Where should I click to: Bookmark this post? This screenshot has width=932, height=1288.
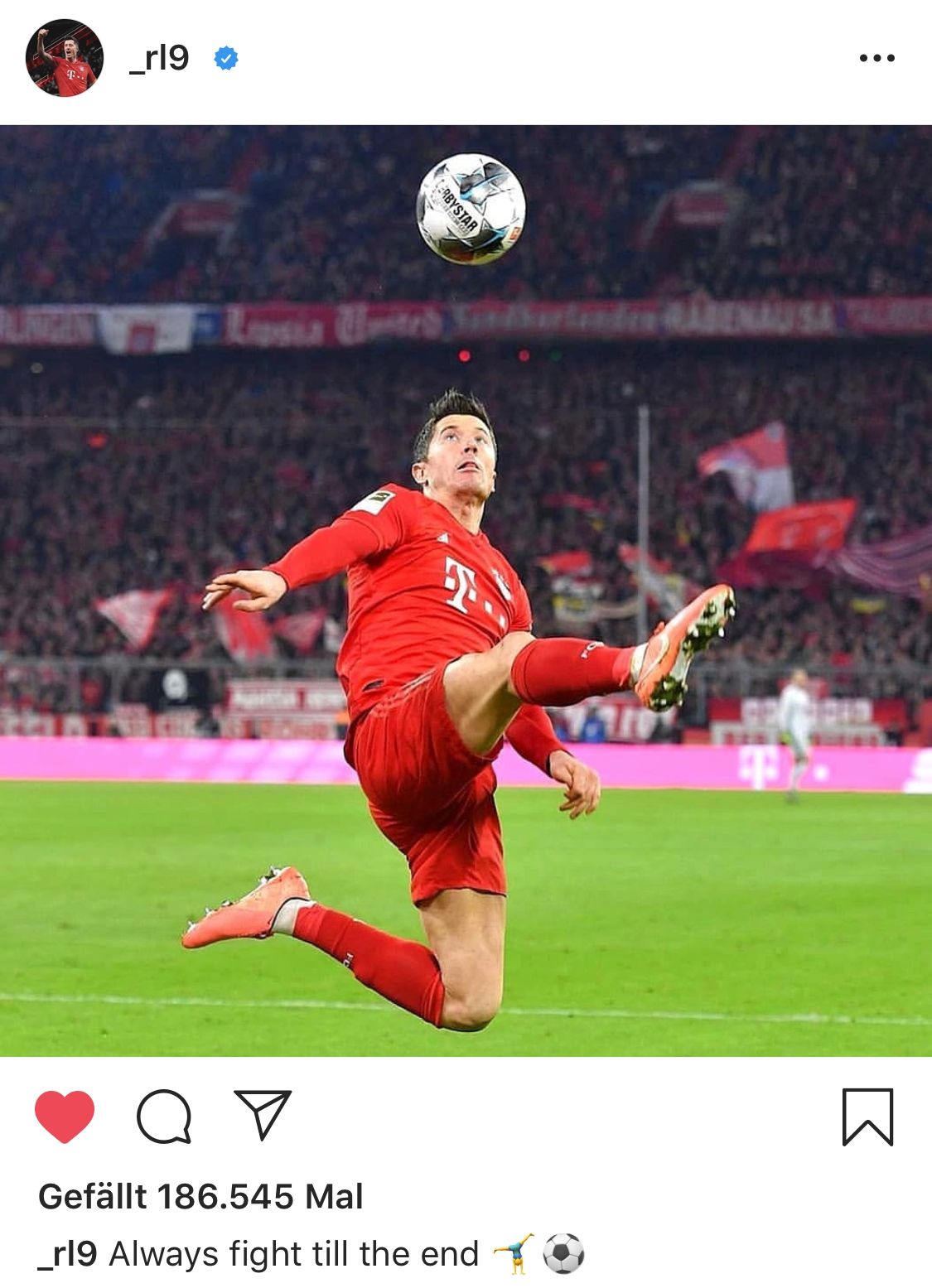[867, 1117]
